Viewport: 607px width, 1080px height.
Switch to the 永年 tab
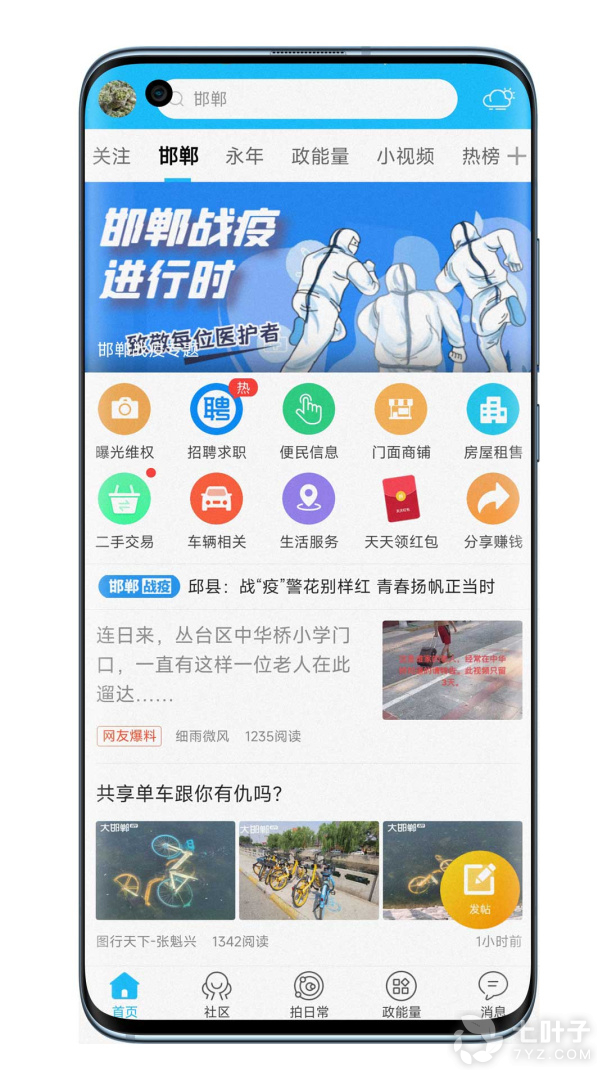click(244, 156)
